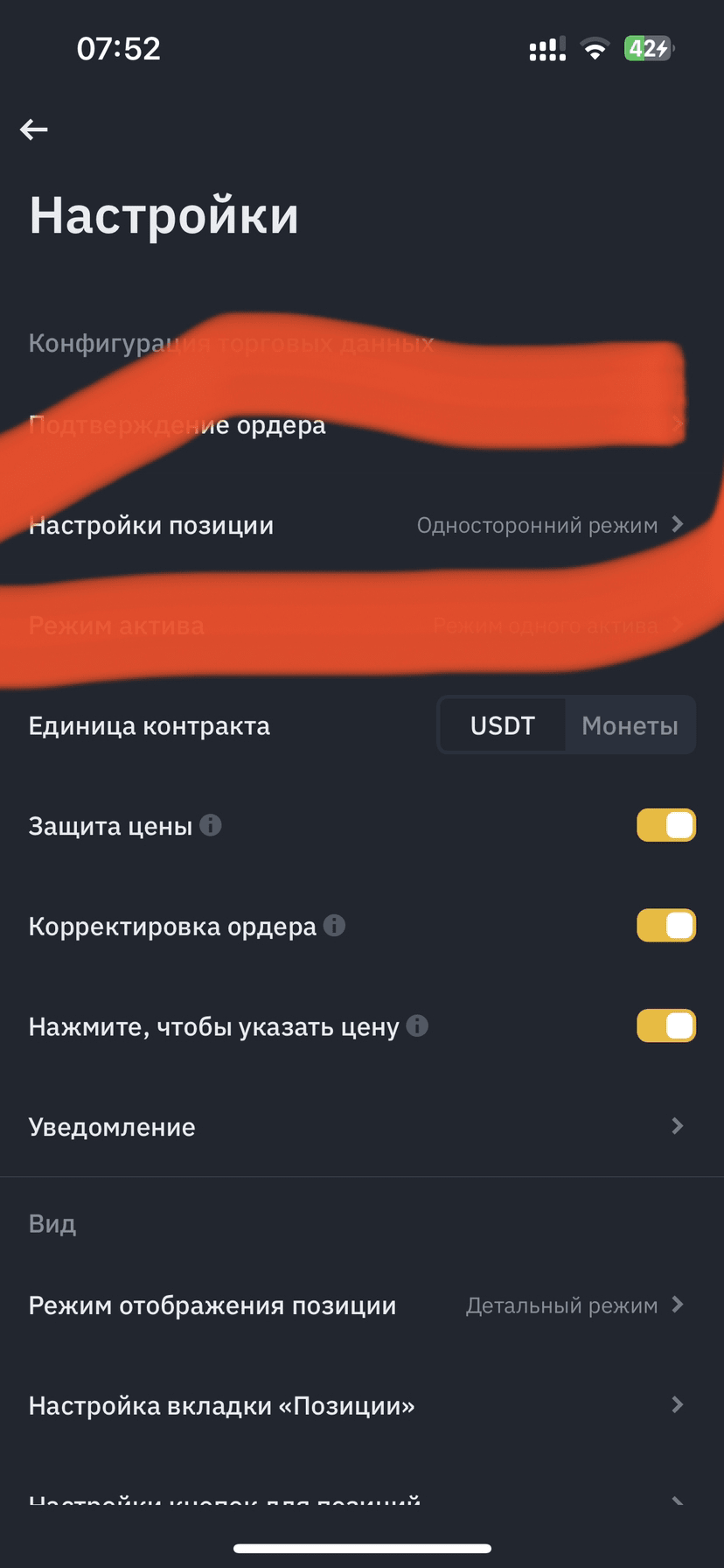The image size is (724, 1568).
Task: Select USDT as contract unit
Action: click(502, 725)
